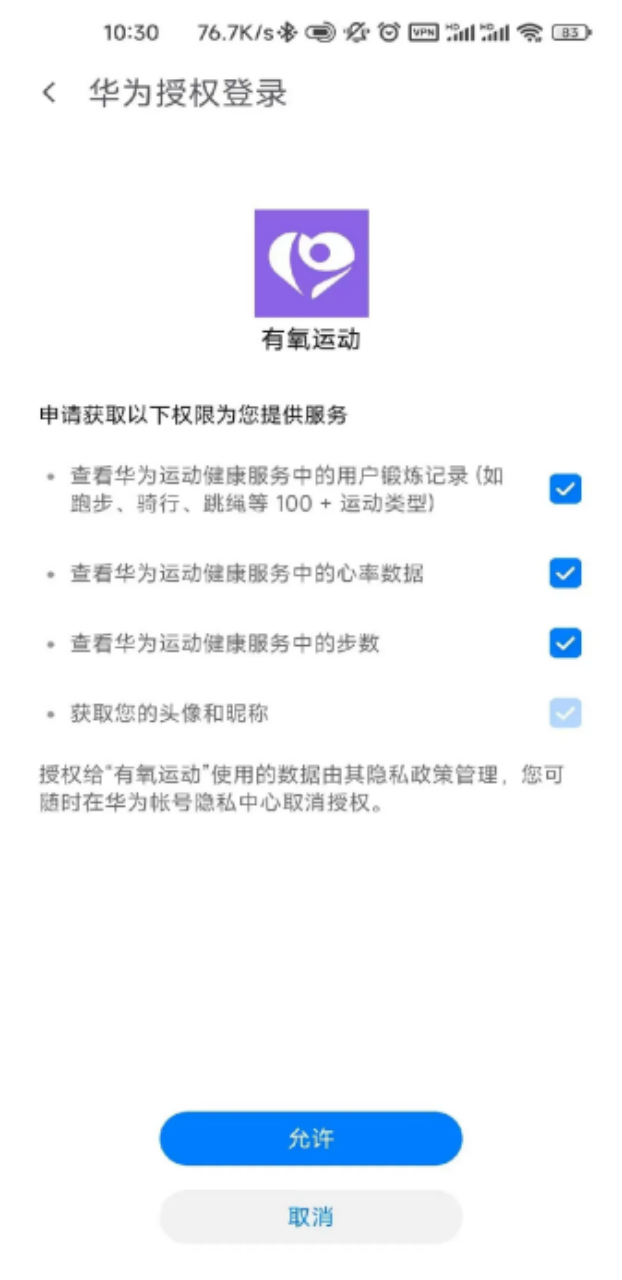Tap the 允许 button to authorize
The width and height of the screenshot is (622, 1280).
click(x=311, y=1138)
